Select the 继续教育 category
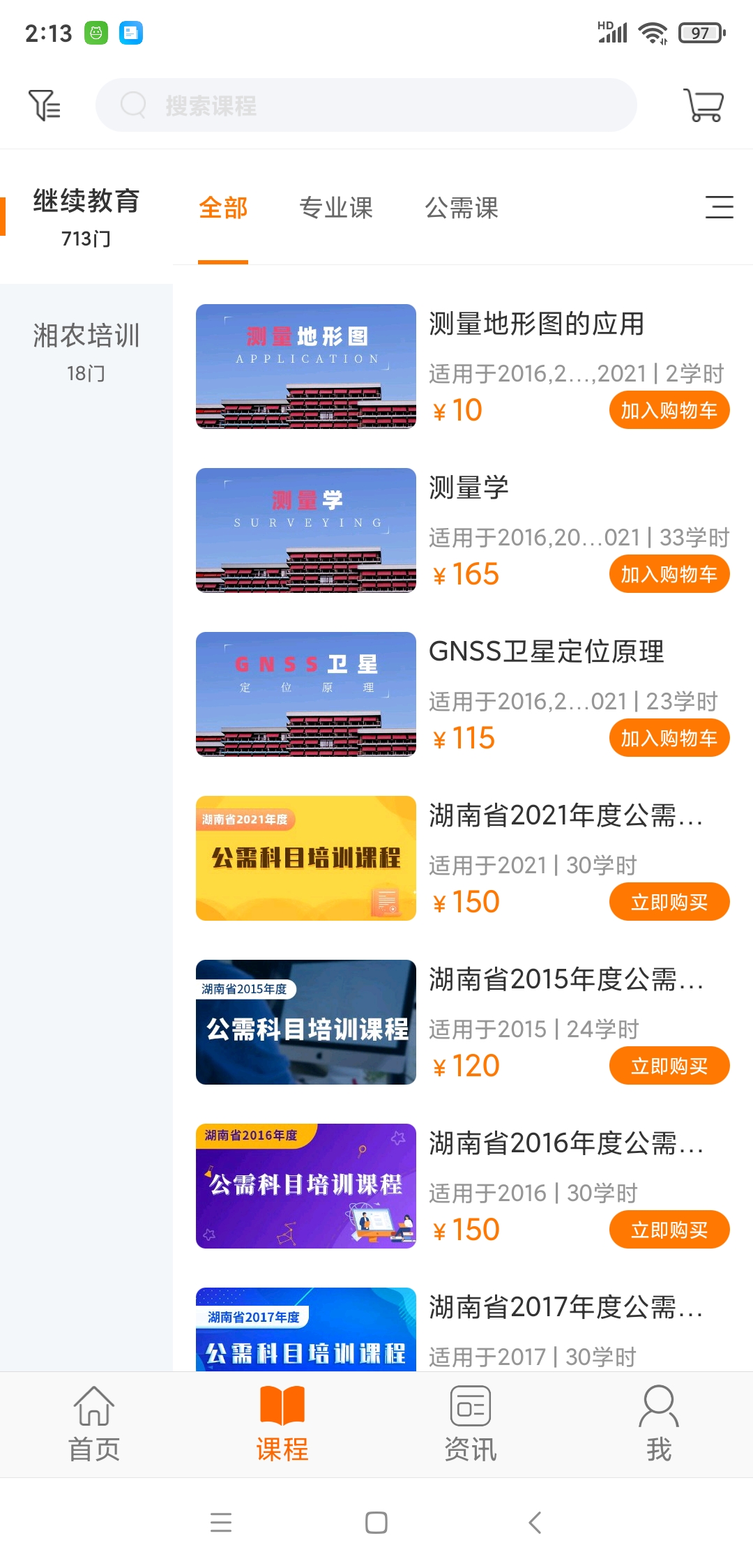The height and width of the screenshot is (1568, 753). point(86,217)
